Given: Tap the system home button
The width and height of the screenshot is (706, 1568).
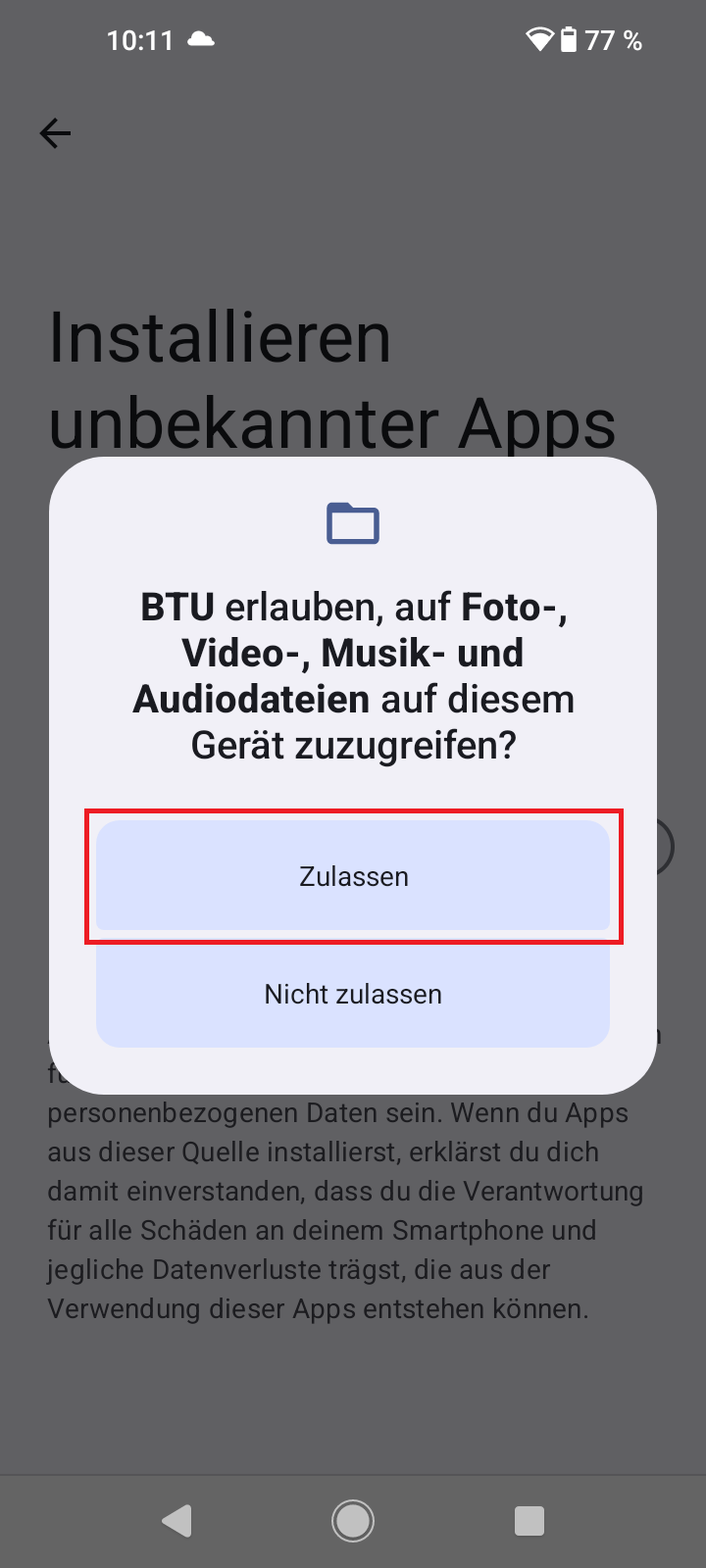Looking at the screenshot, I should [x=353, y=1521].
